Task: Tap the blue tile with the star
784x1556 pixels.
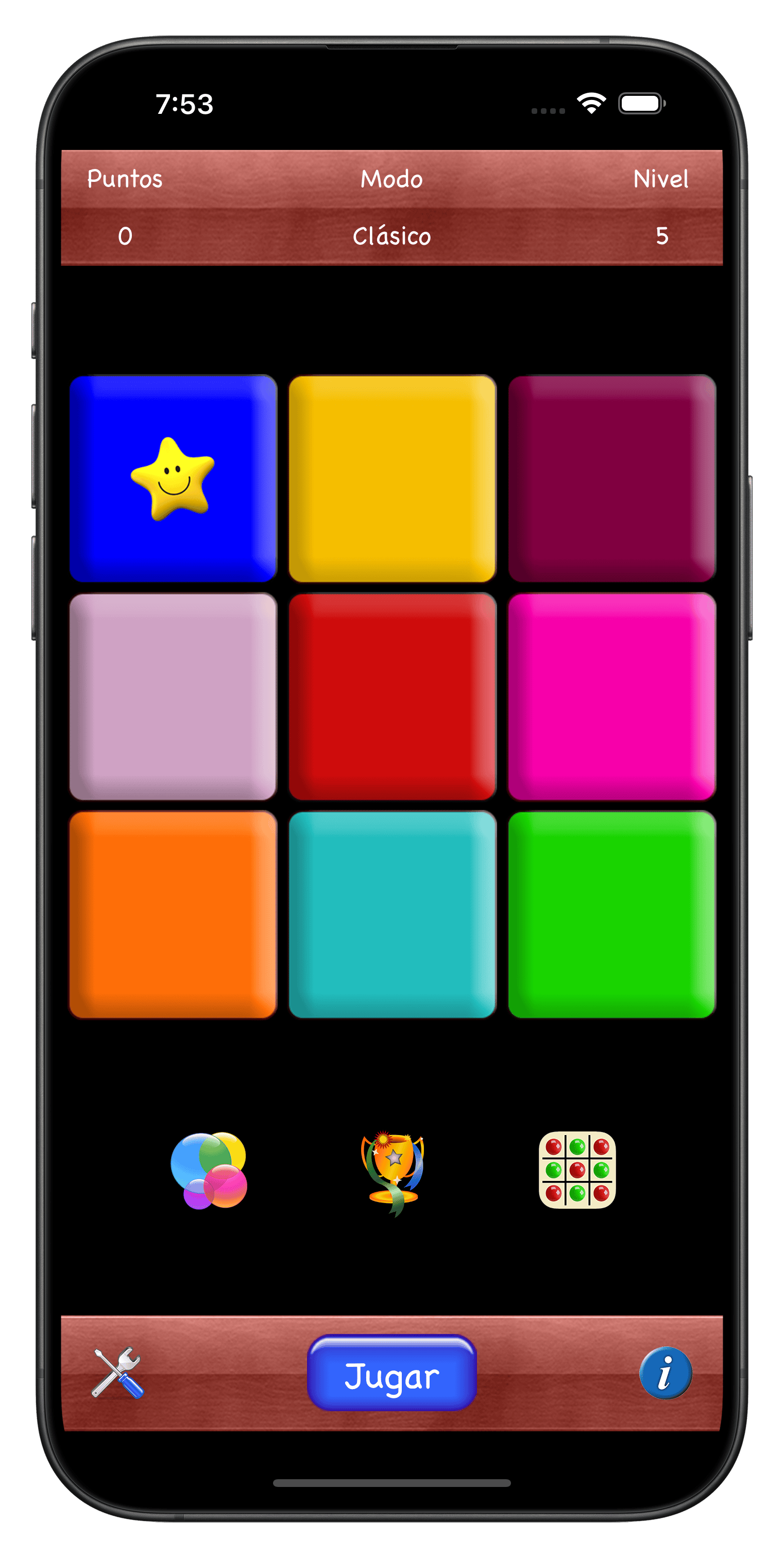Action: pyautogui.click(x=174, y=478)
